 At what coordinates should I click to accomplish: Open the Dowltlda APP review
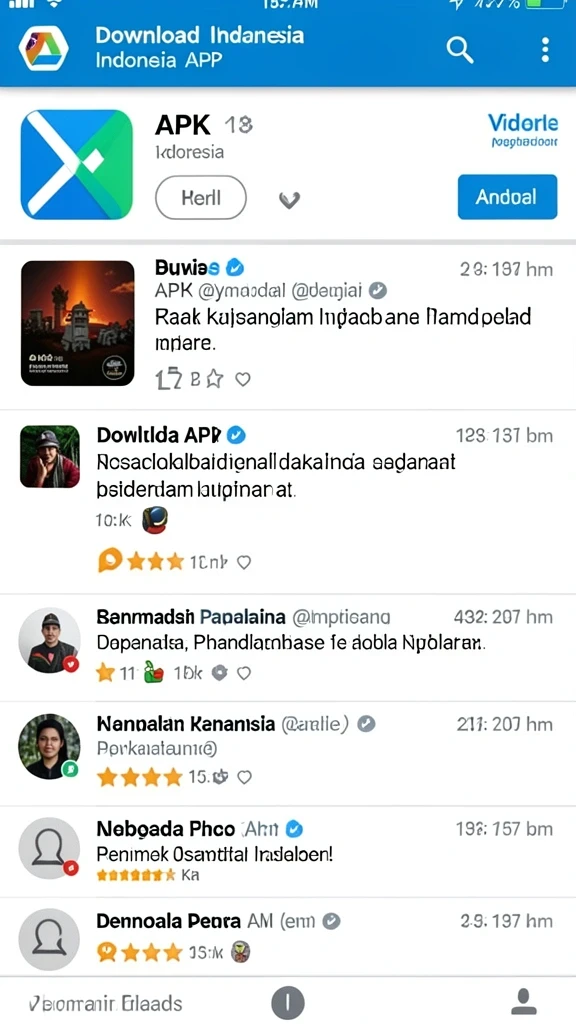(x=288, y=502)
